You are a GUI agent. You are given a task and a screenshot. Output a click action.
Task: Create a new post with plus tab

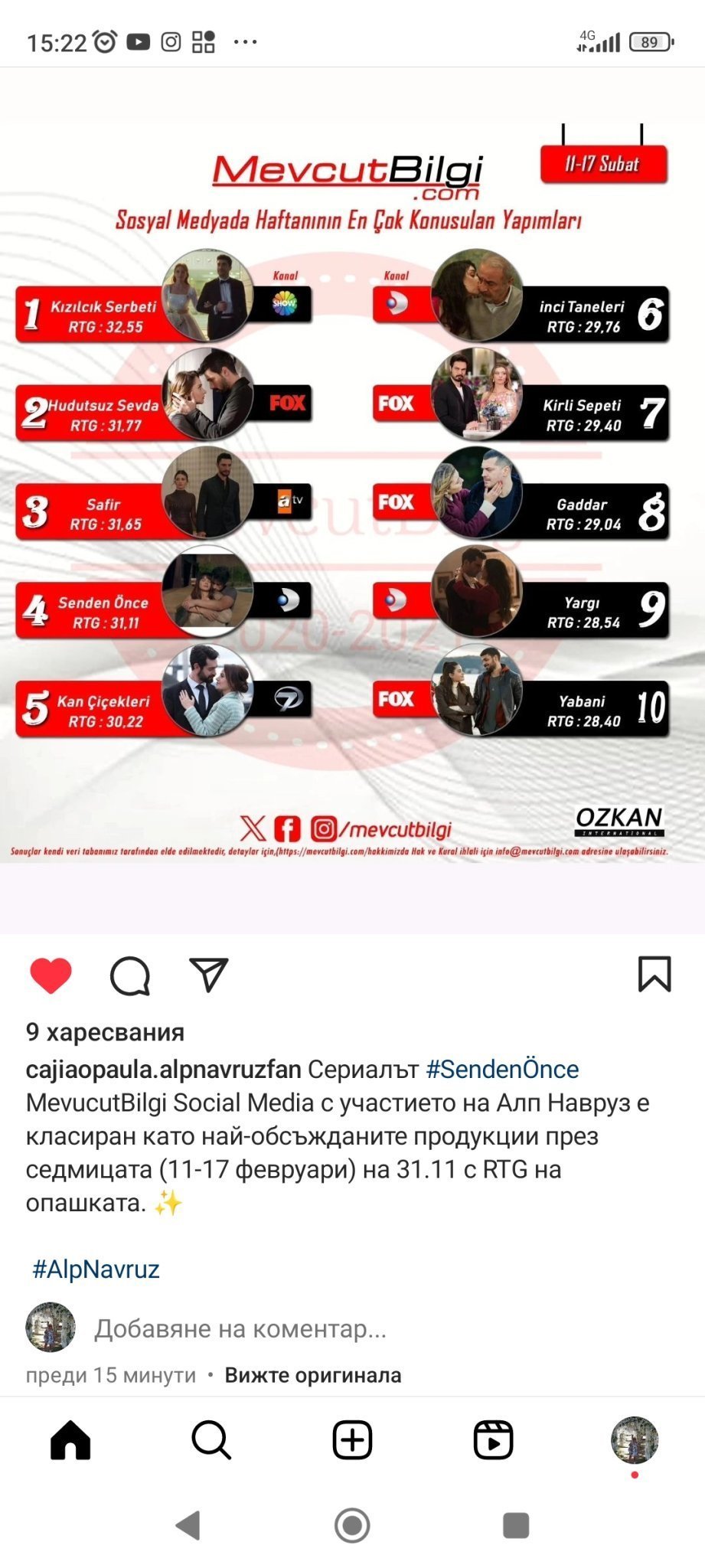click(x=352, y=1440)
